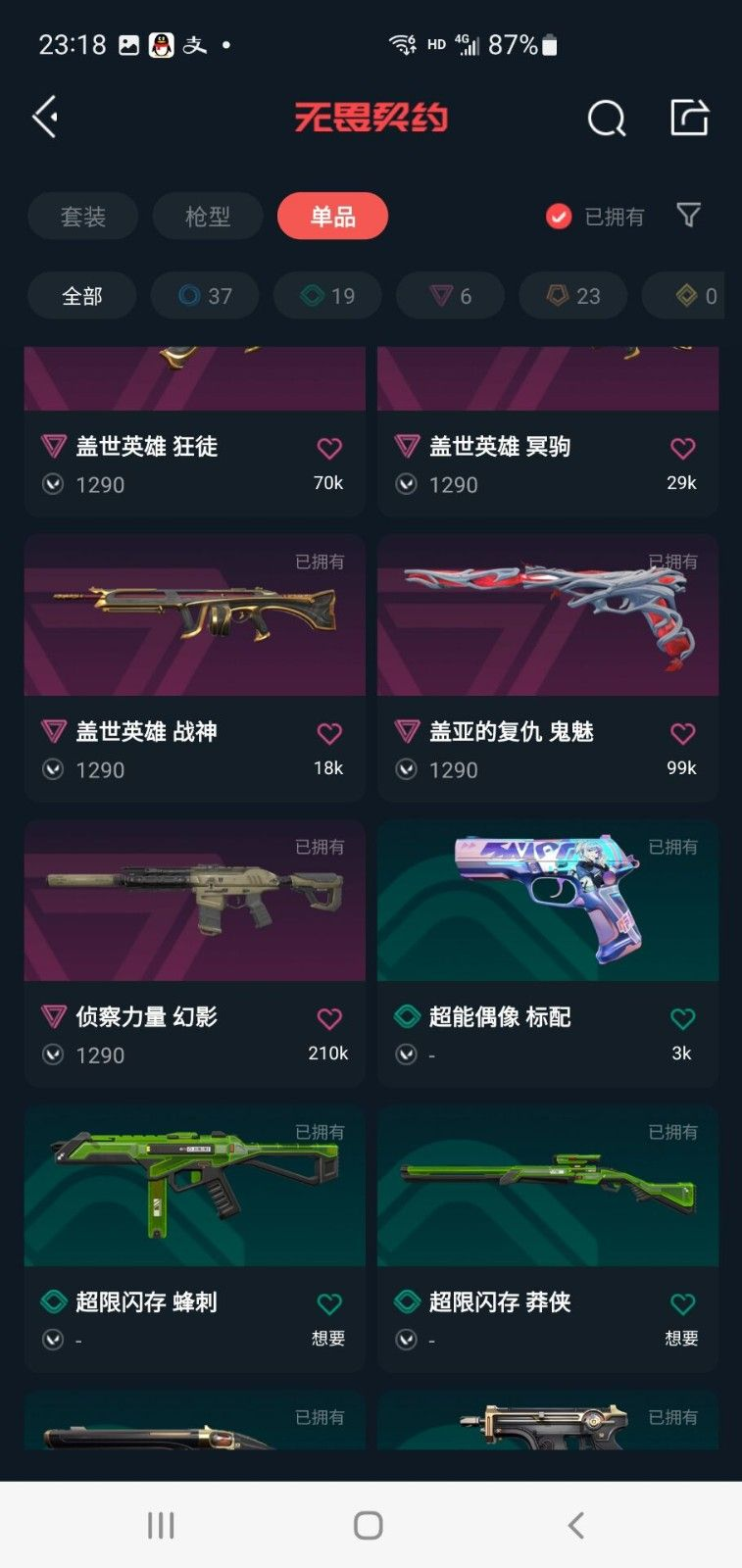The height and width of the screenshot is (1568, 742).
Task: Filter by the tier chip showing 37
Action: pyautogui.click(x=205, y=296)
